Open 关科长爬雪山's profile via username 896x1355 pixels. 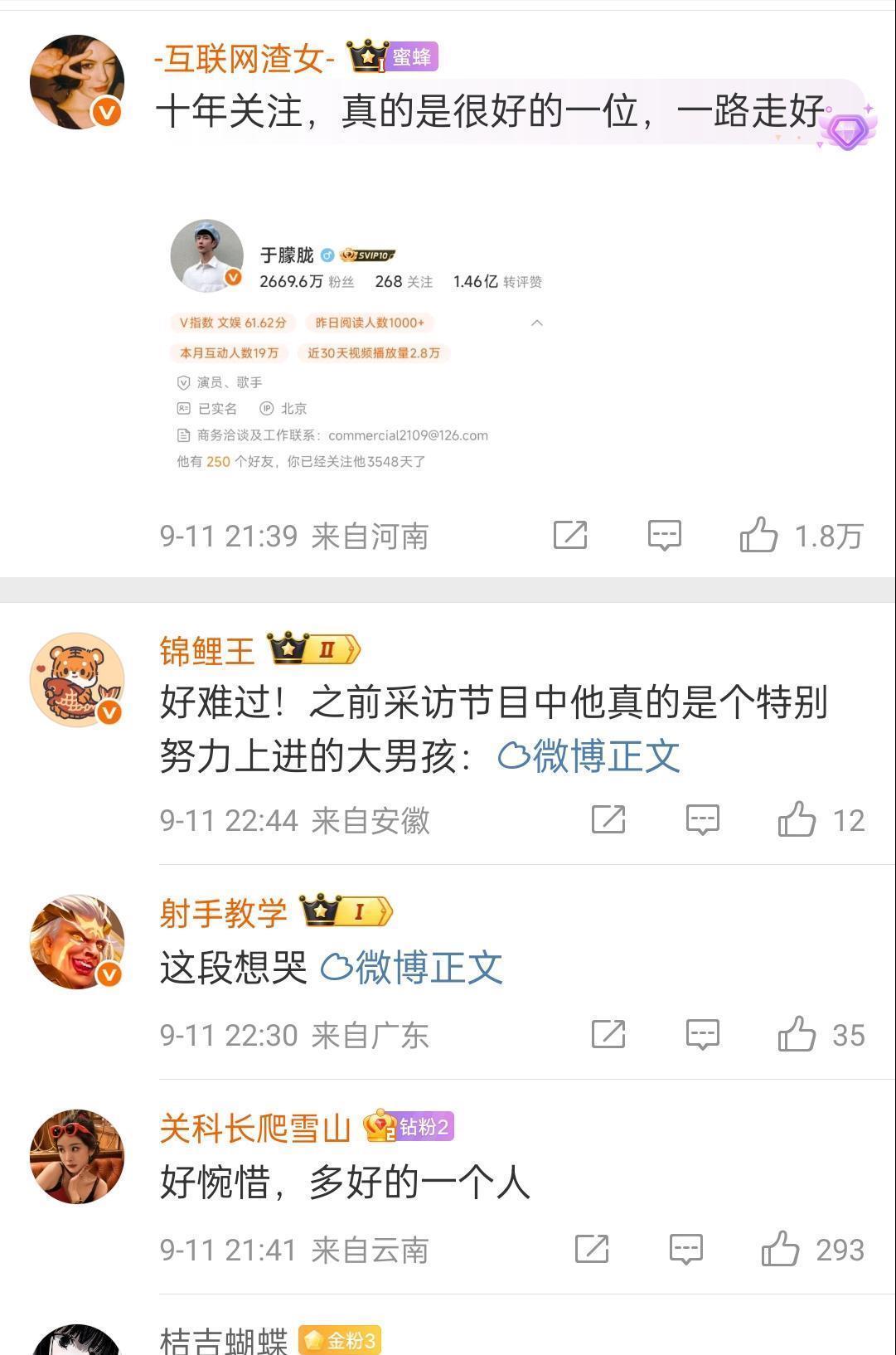click(x=255, y=1128)
